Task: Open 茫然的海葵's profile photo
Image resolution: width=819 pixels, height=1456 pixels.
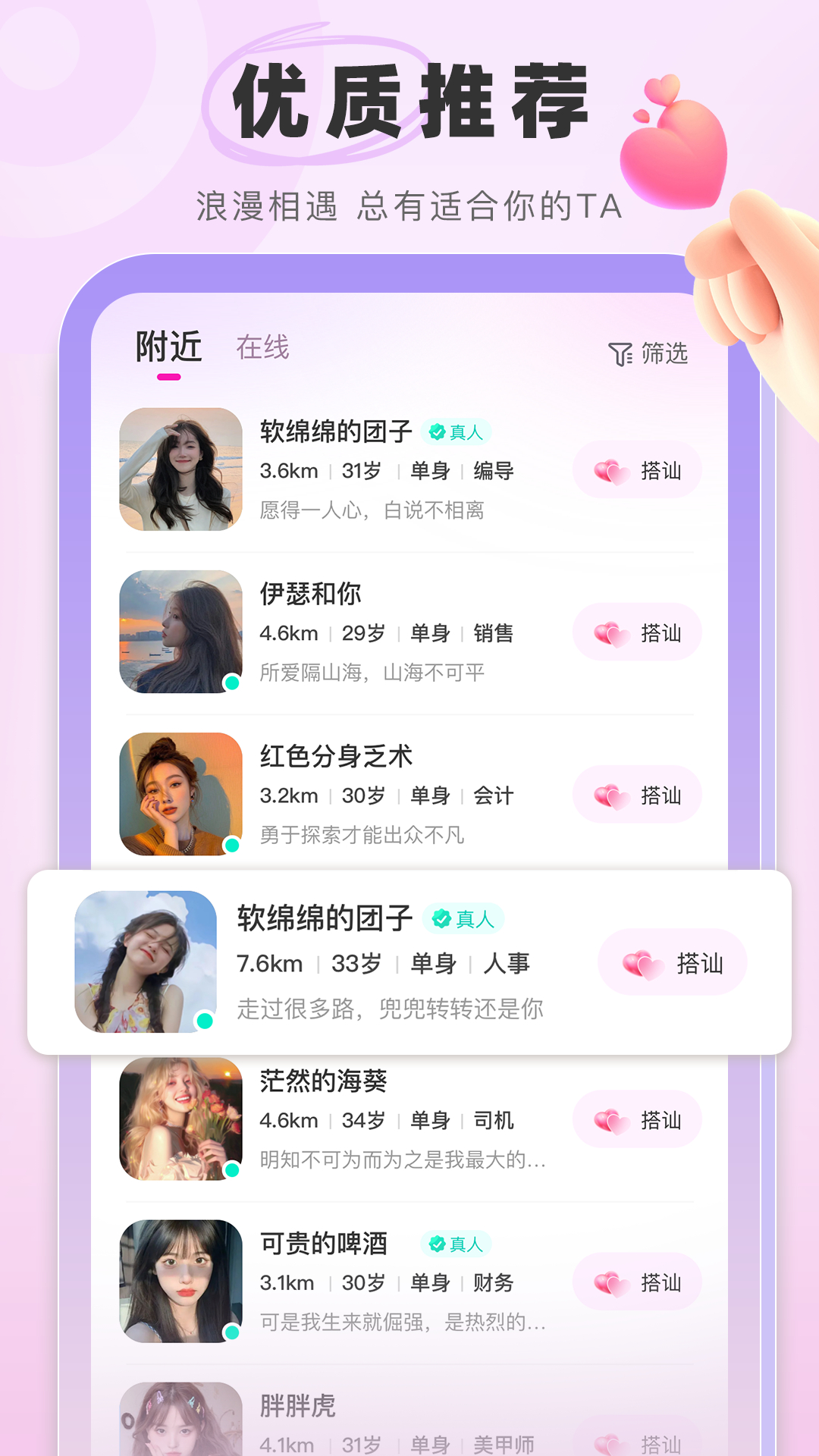Action: point(182,1119)
